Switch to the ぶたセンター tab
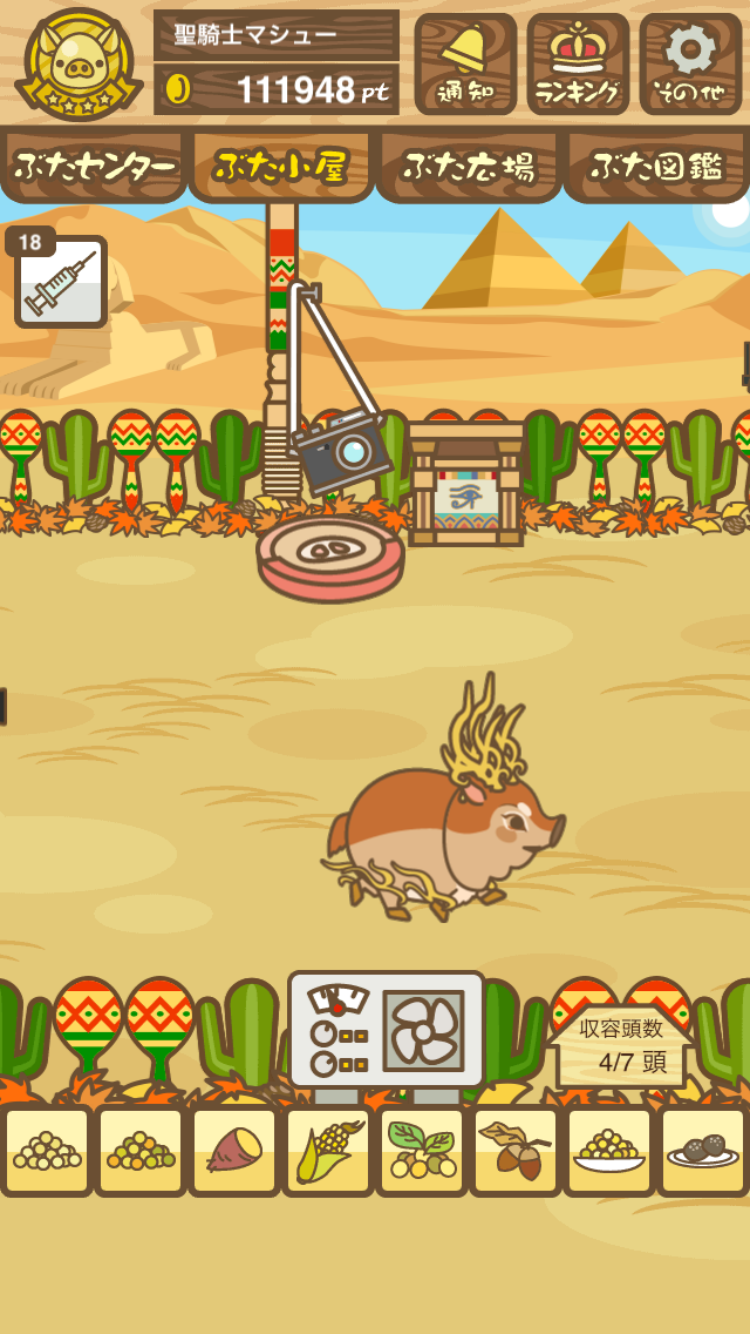The image size is (750, 1334). (94, 166)
